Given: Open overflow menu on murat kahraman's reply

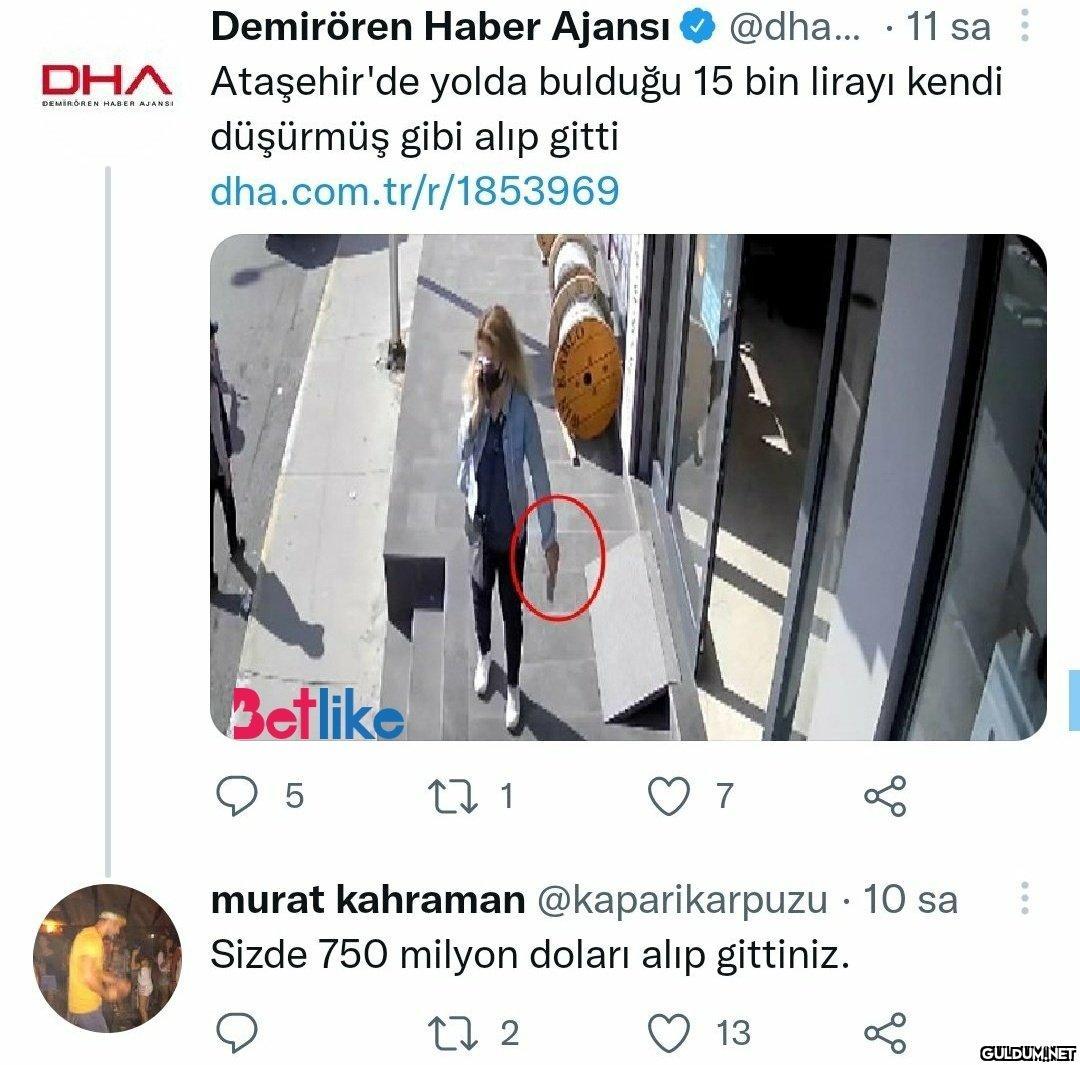Looking at the screenshot, I should click(1025, 899).
